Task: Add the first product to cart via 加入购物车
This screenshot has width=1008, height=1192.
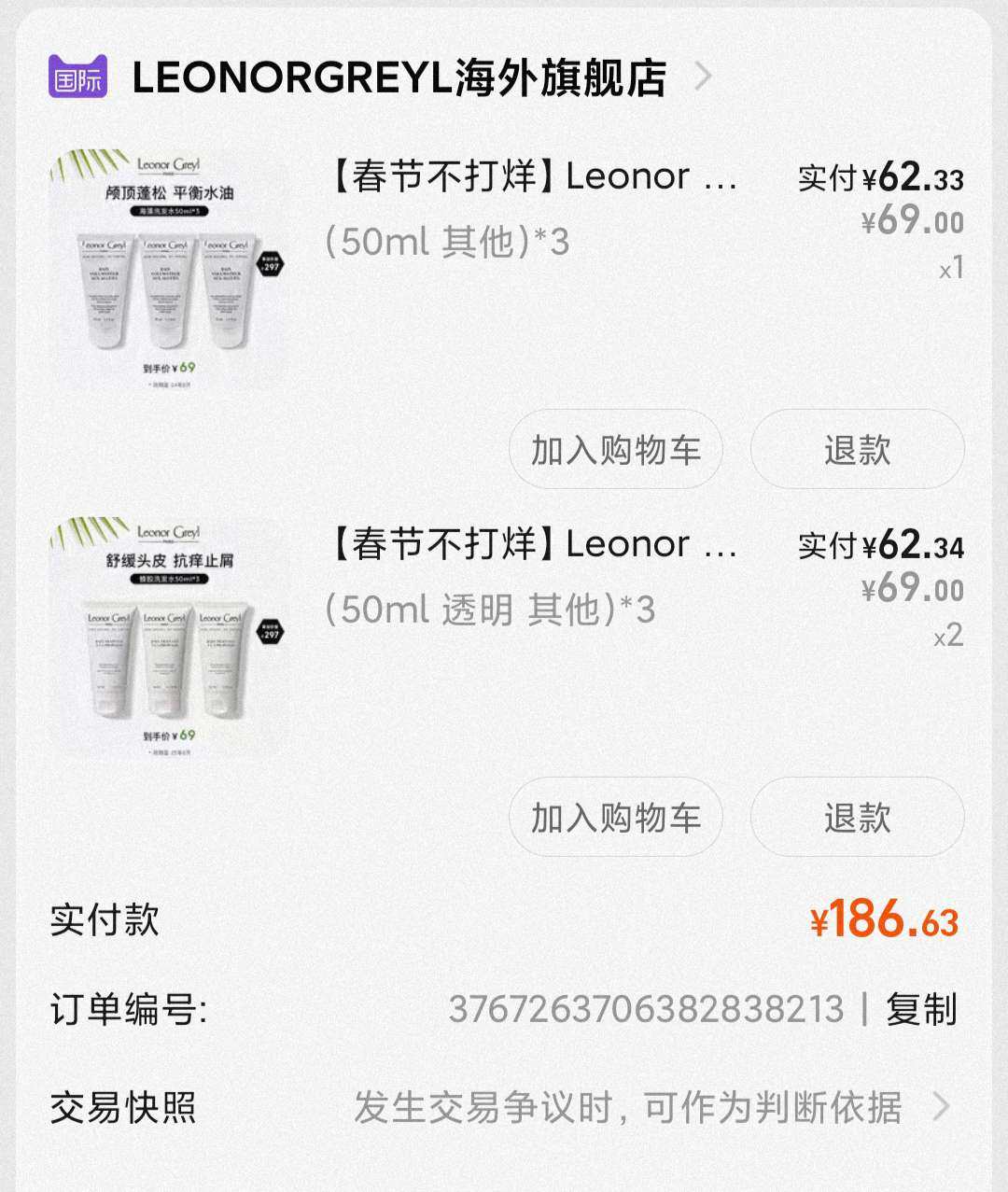Action: click(x=615, y=449)
